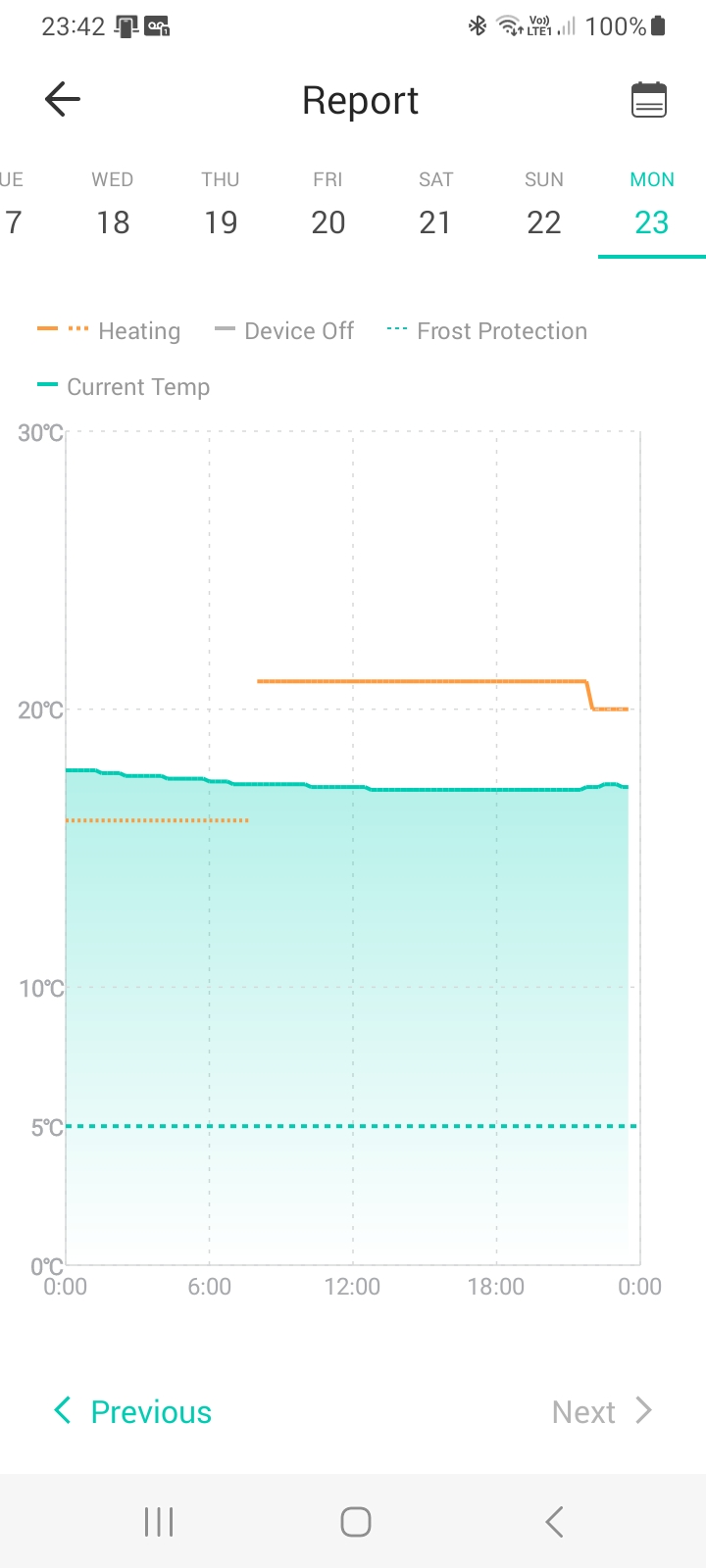
Task: Open recent apps from navigation bar
Action: [159, 1522]
